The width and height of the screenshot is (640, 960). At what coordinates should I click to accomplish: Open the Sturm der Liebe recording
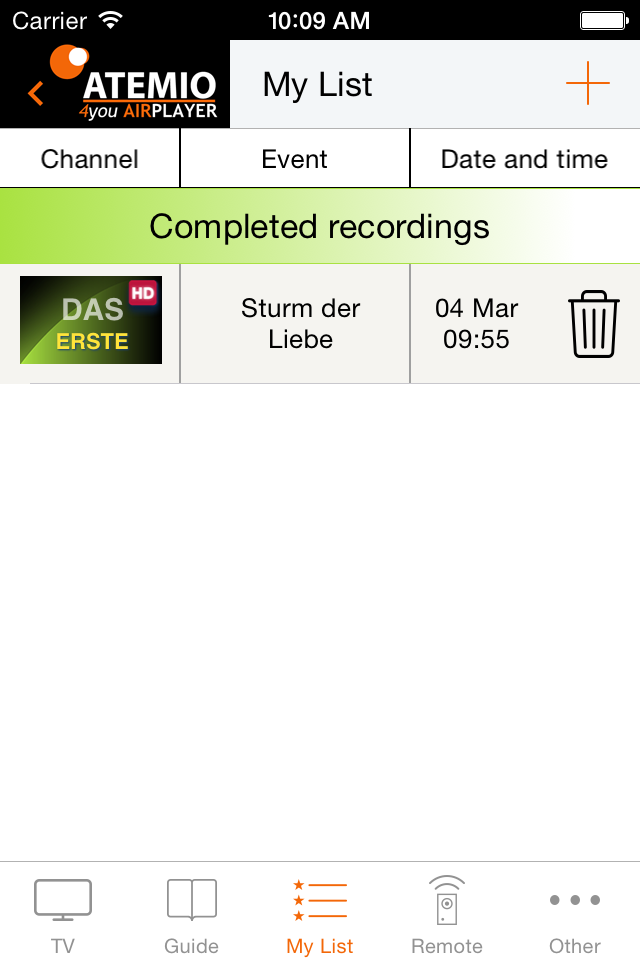point(300,324)
